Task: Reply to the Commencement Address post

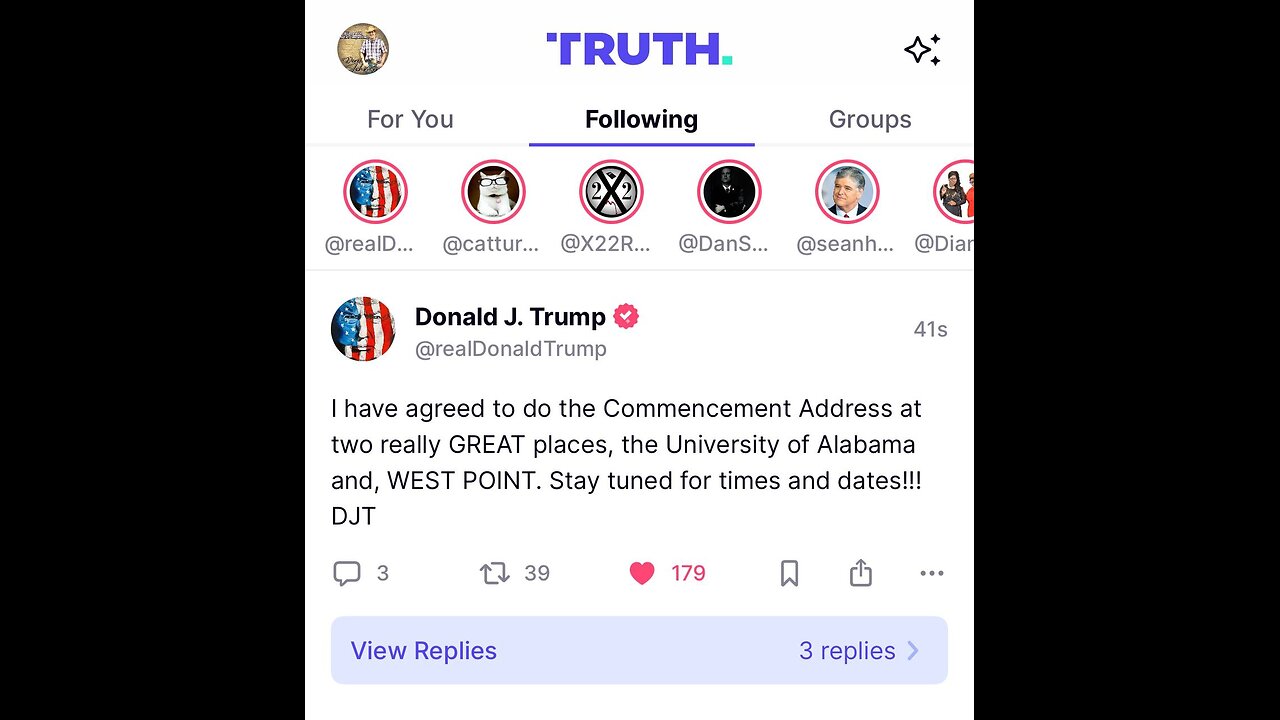Action: coord(347,573)
